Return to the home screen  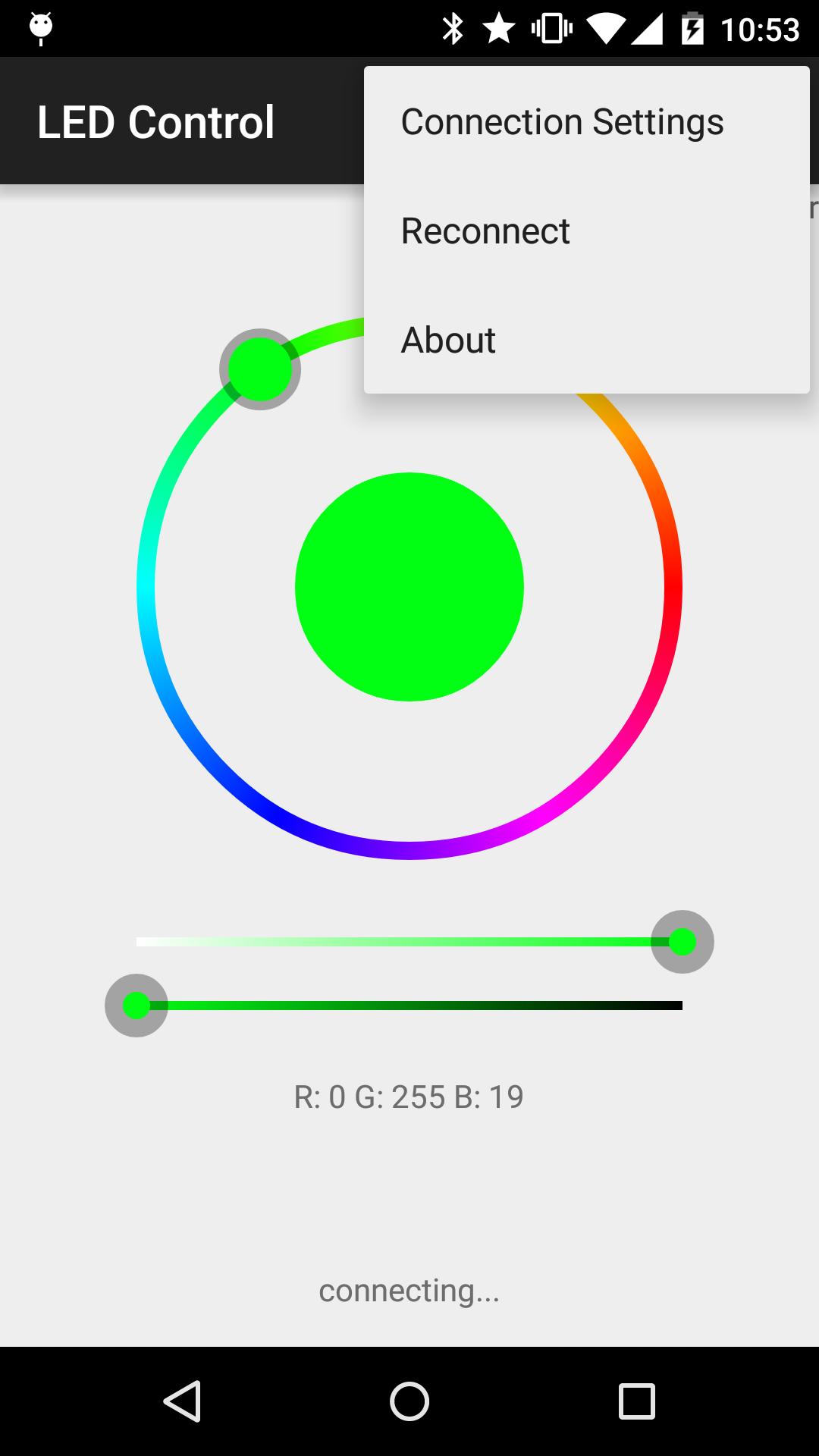(409, 1401)
